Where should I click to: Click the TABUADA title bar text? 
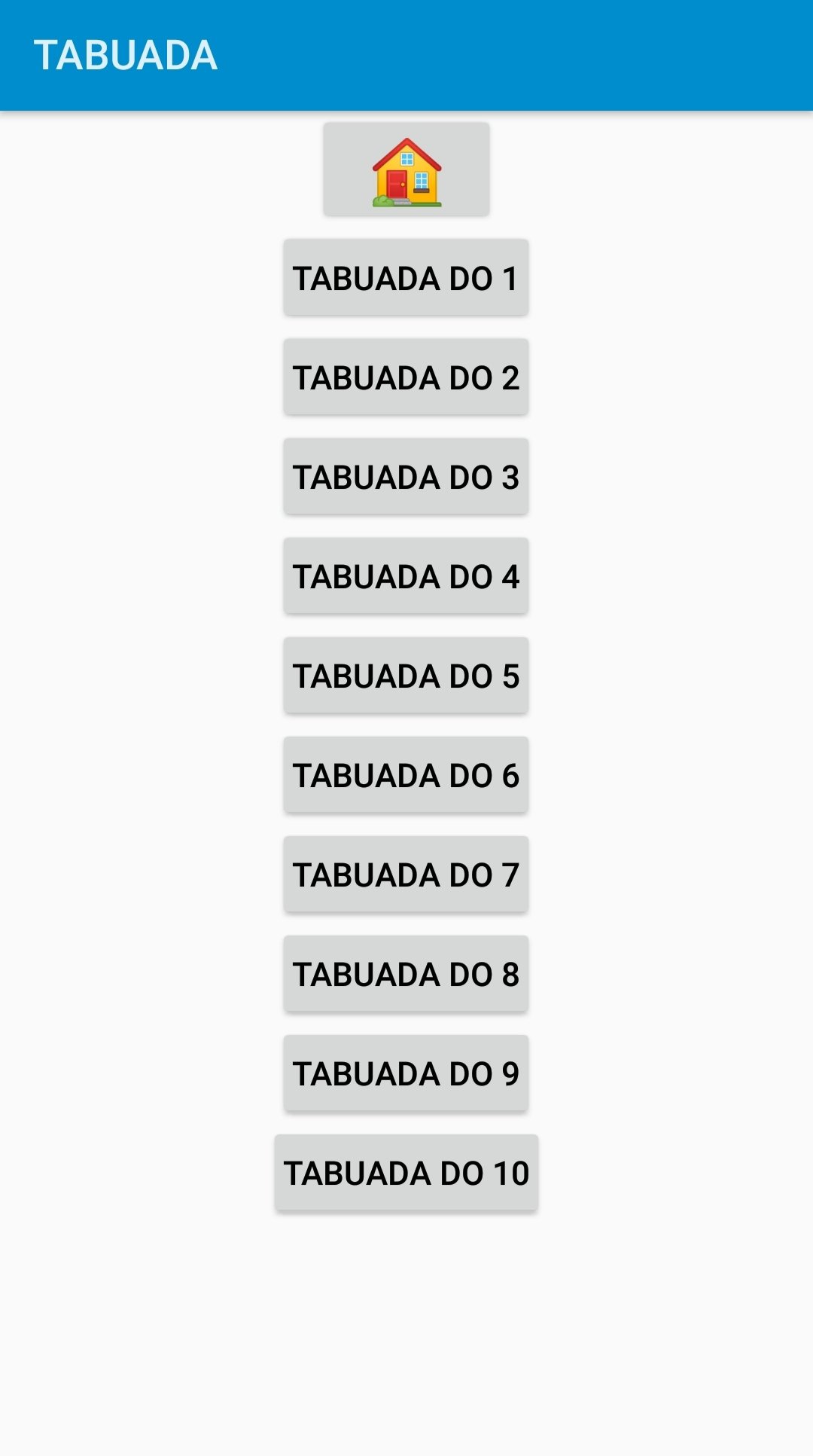(126, 53)
